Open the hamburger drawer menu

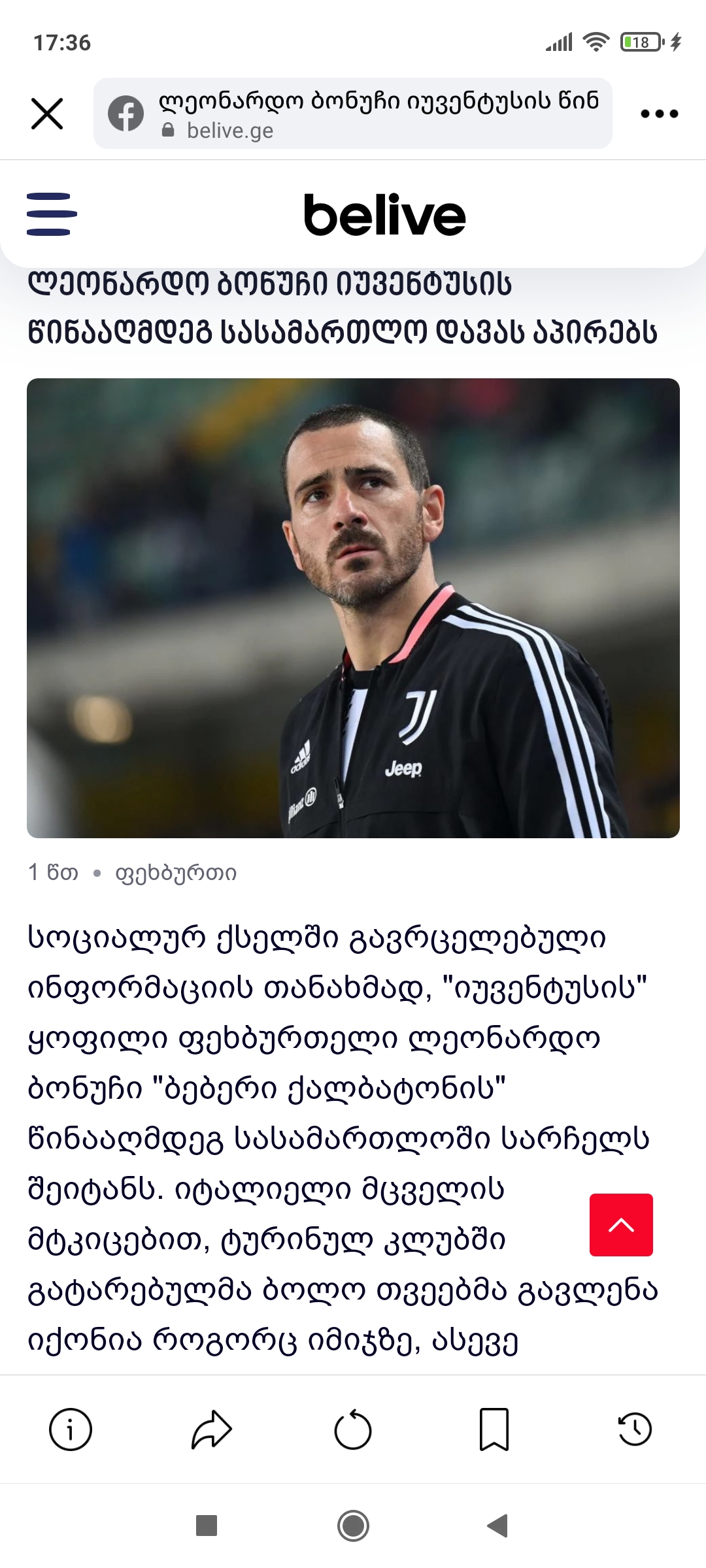pyautogui.click(x=52, y=214)
